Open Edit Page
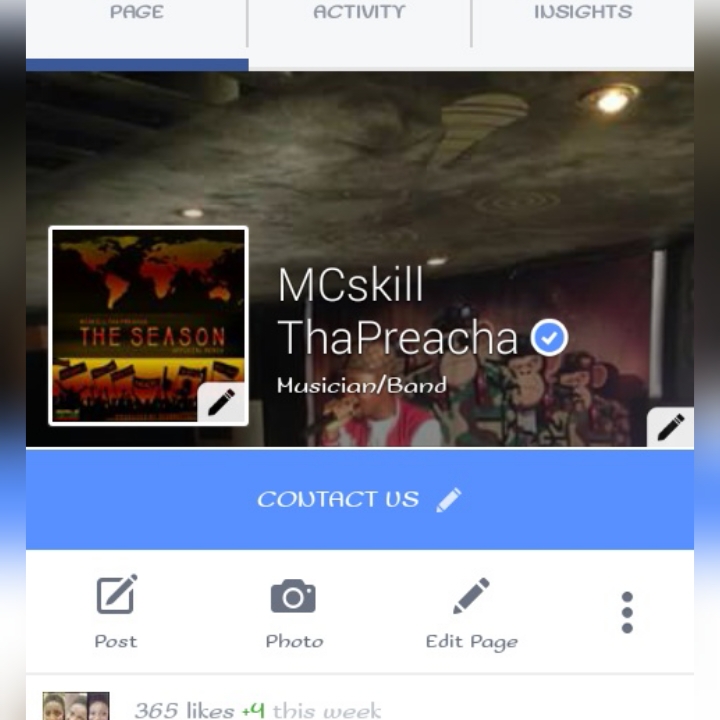The width and height of the screenshot is (720, 720). [x=471, y=611]
